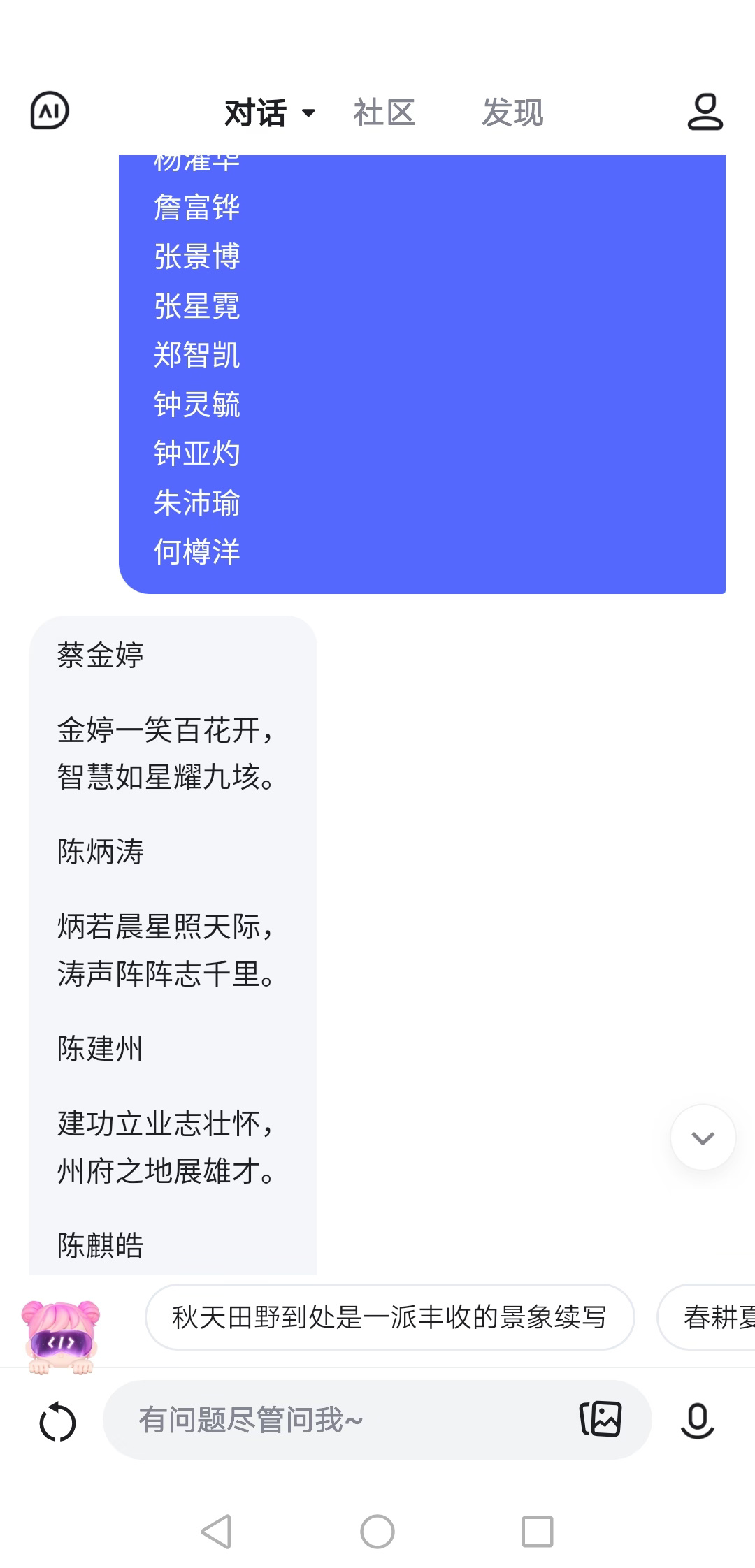The image size is (755, 1568).
Task: Attach an image via the picture icon
Action: click(601, 1419)
